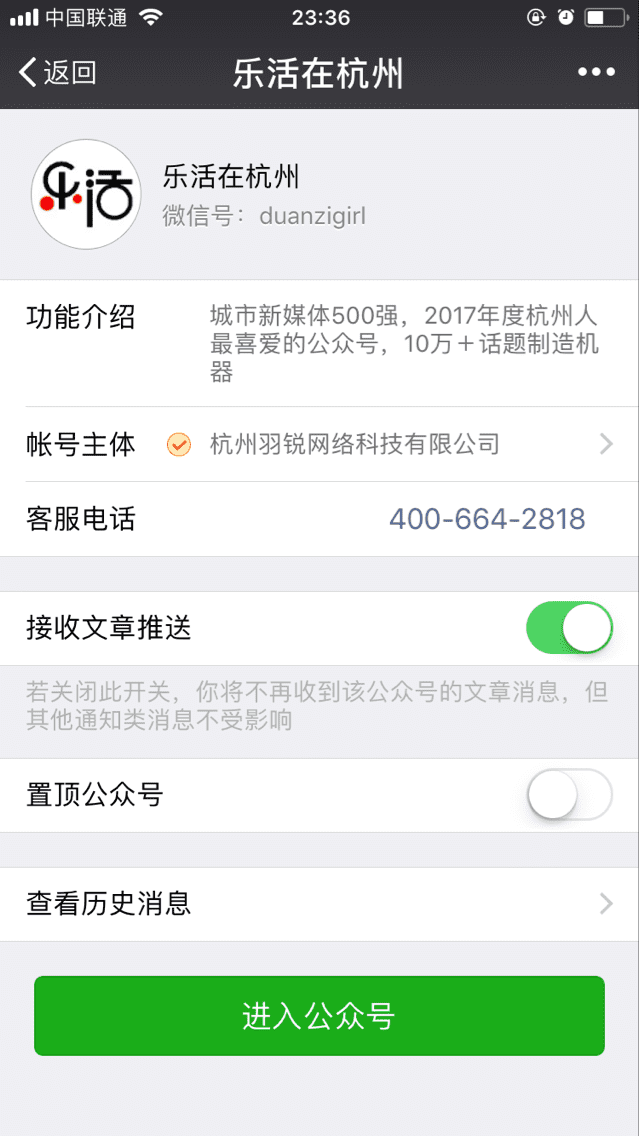Call the 400-664-2818 service number

488,519
